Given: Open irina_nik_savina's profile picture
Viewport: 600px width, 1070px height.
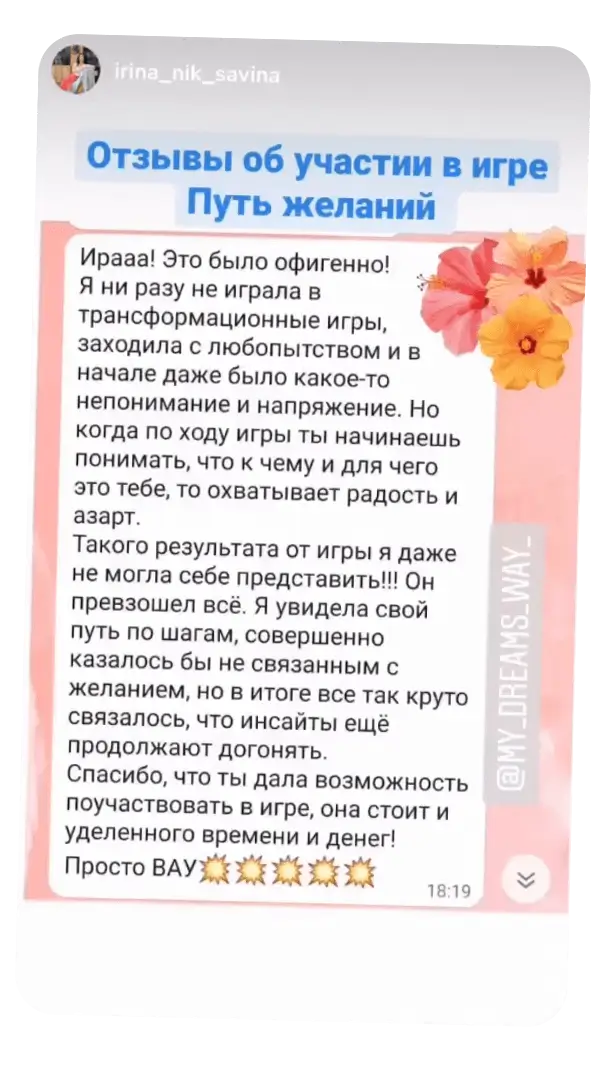Looking at the screenshot, I should point(77,67).
